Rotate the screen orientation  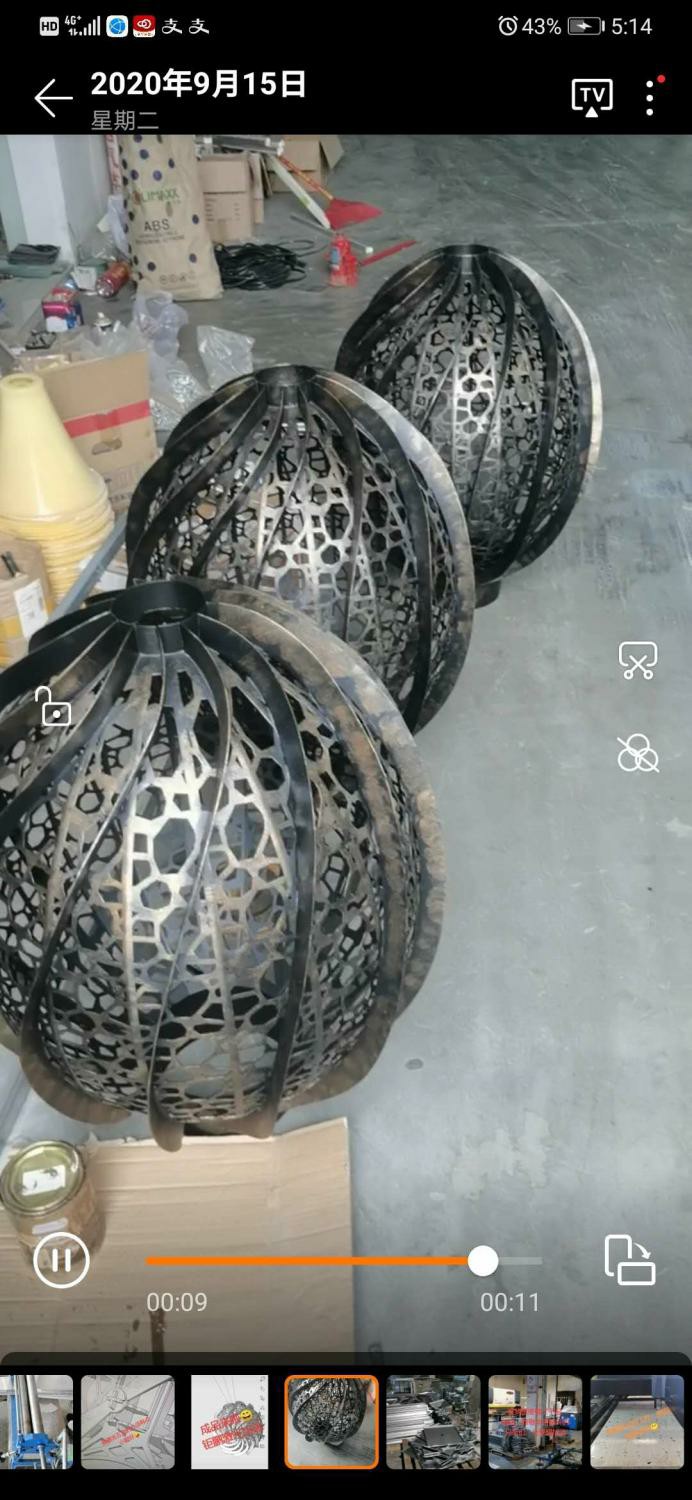[630, 1260]
